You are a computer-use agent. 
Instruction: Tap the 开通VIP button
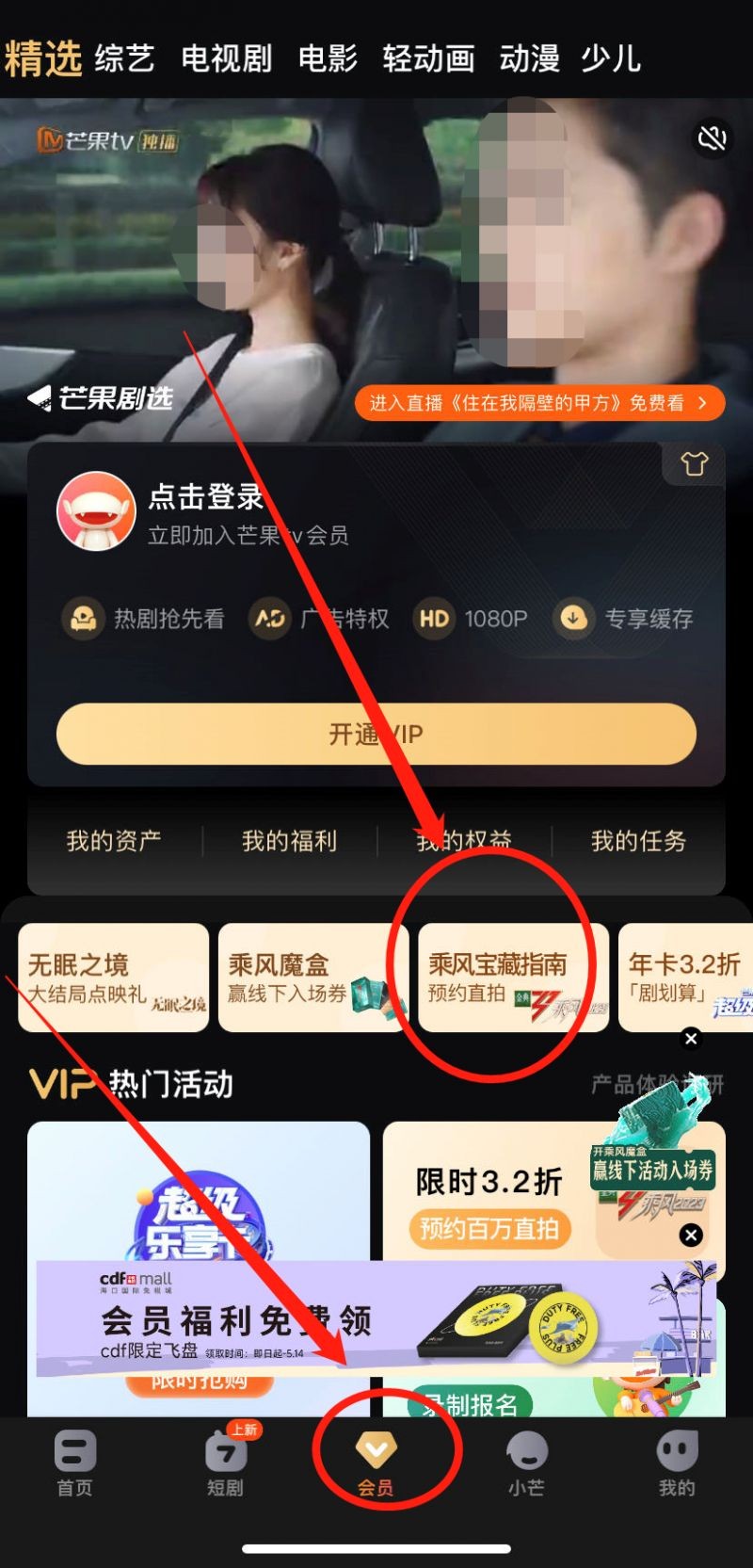point(376,734)
